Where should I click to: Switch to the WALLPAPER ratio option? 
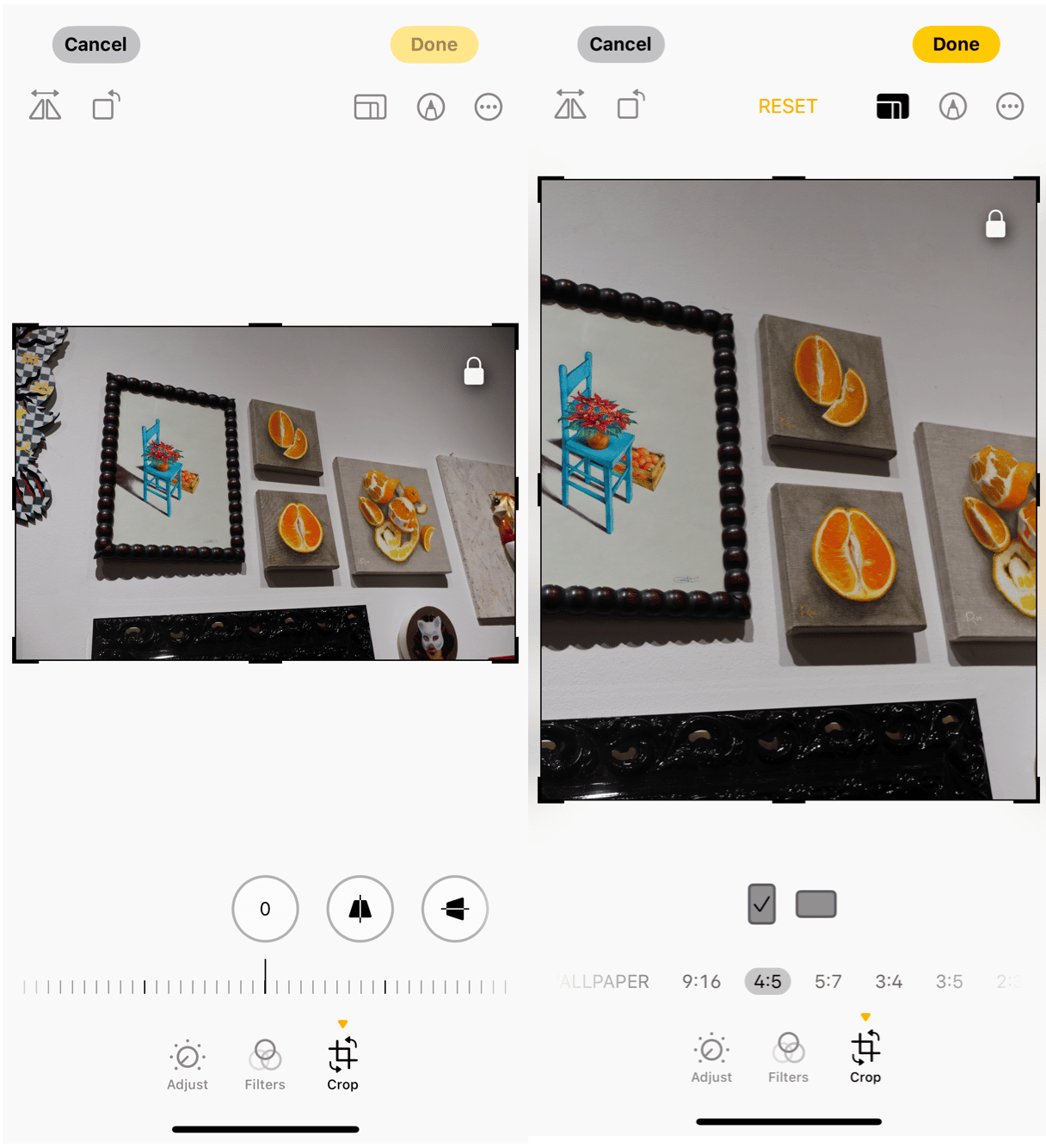click(x=606, y=981)
